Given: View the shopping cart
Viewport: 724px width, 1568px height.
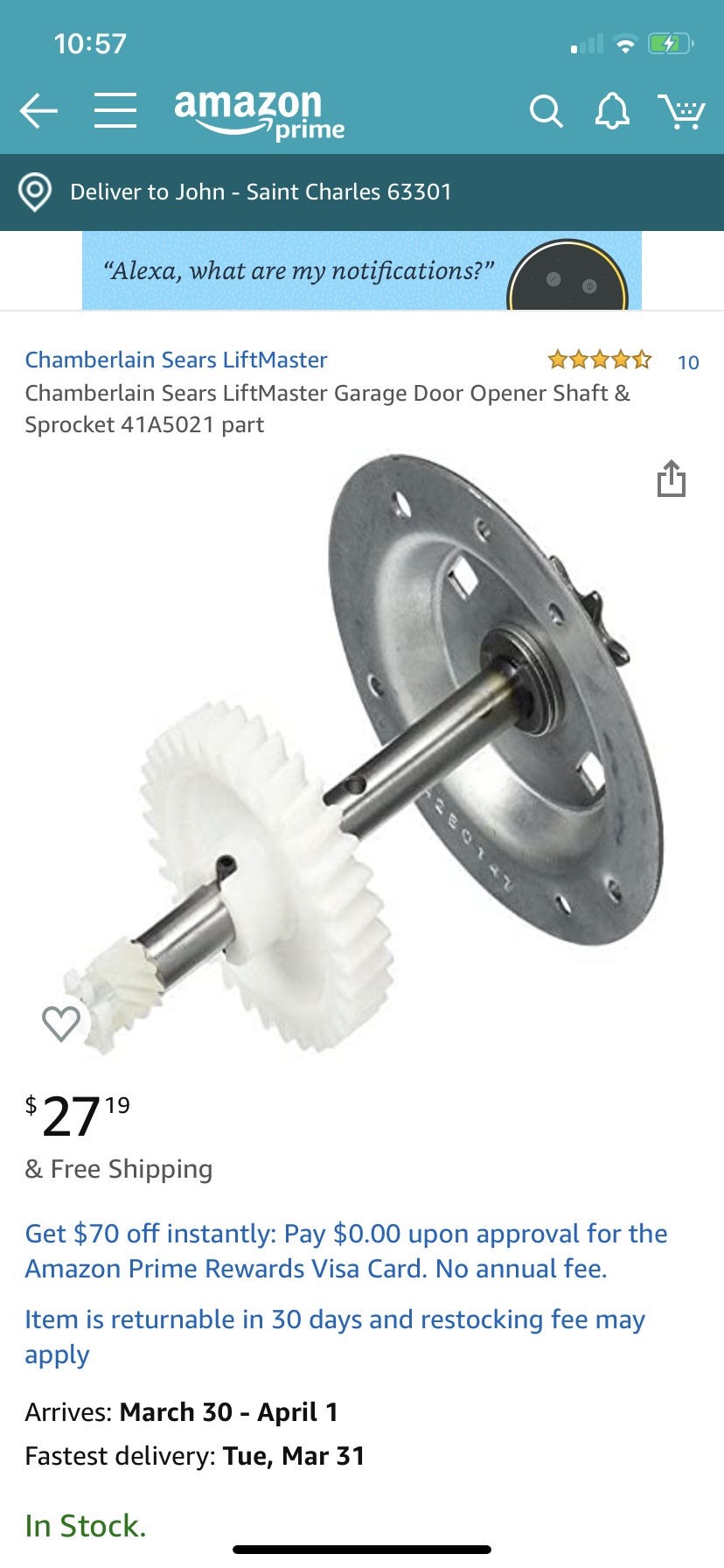Looking at the screenshot, I should pos(681,111).
